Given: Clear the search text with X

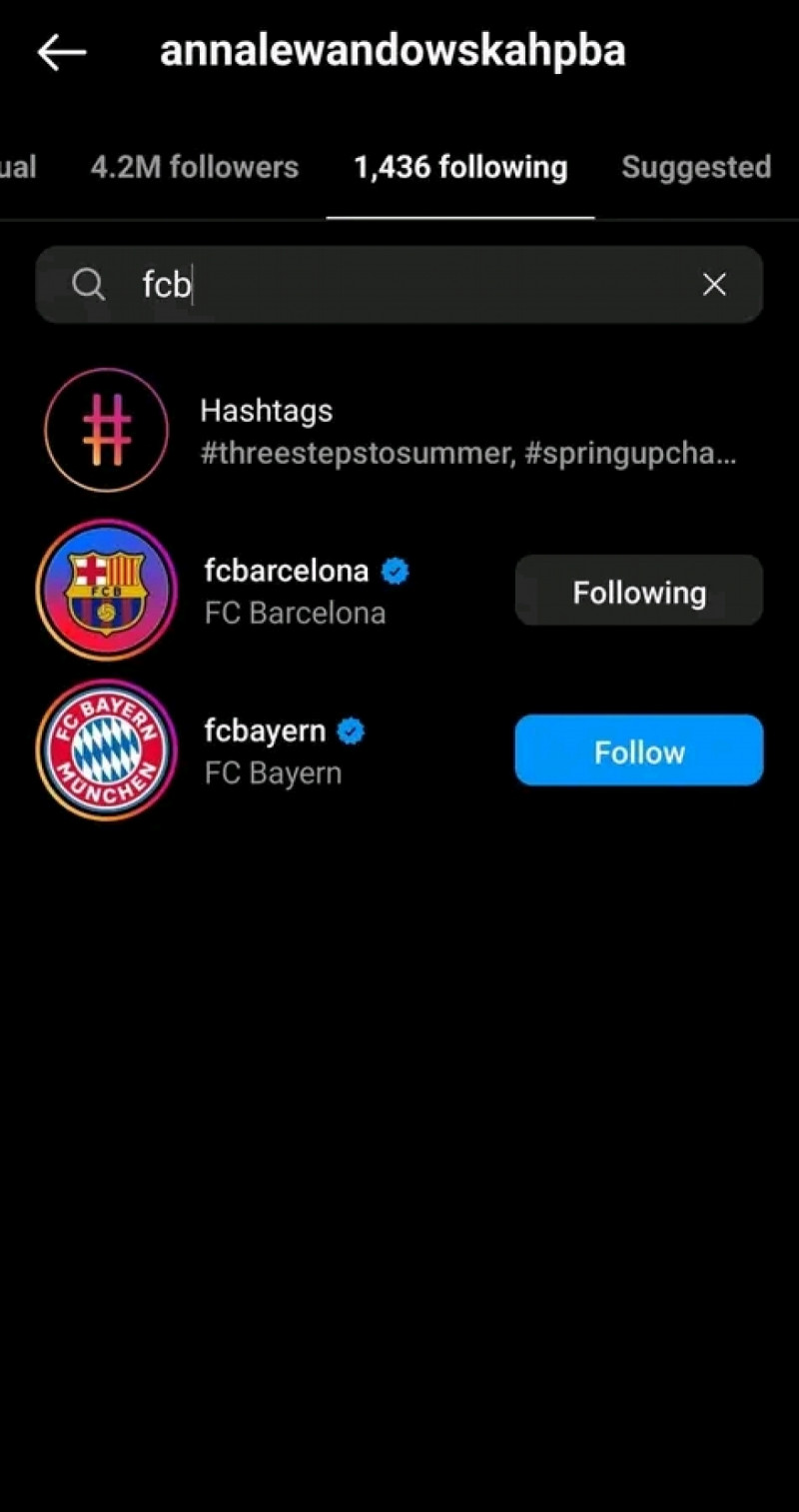Looking at the screenshot, I should tap(714, 285).
